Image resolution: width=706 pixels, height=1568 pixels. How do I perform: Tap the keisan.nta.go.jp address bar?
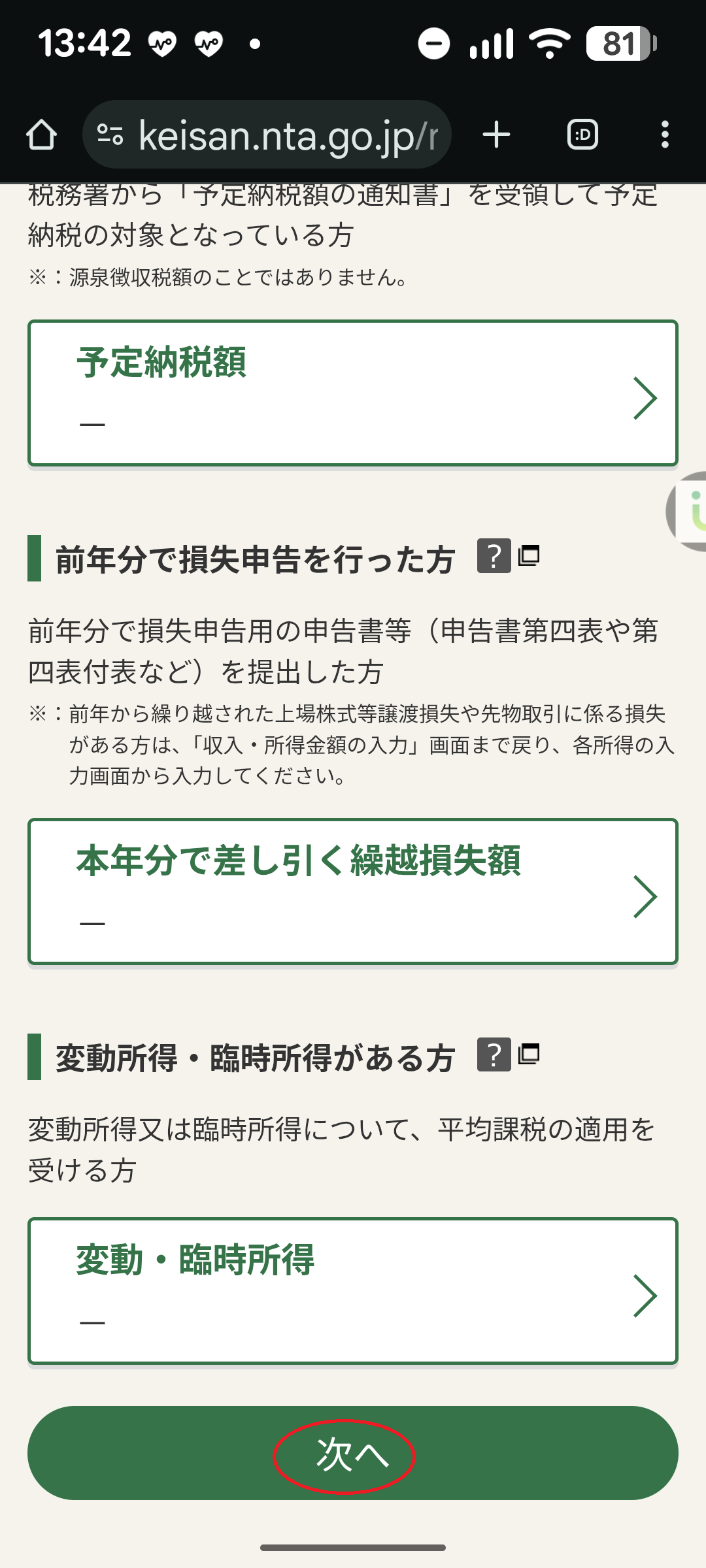[x=267, y=135]
